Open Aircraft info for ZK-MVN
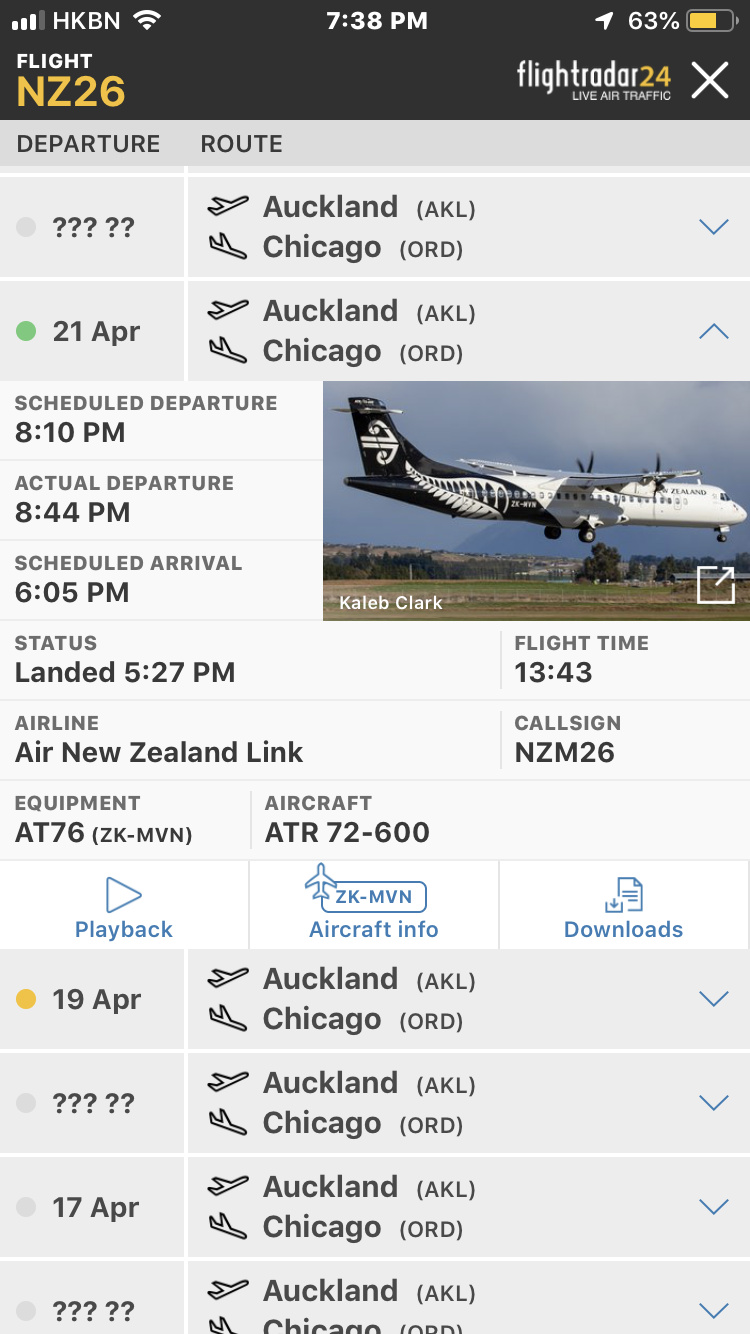The image size is (750, 1334). pos(374,906)
